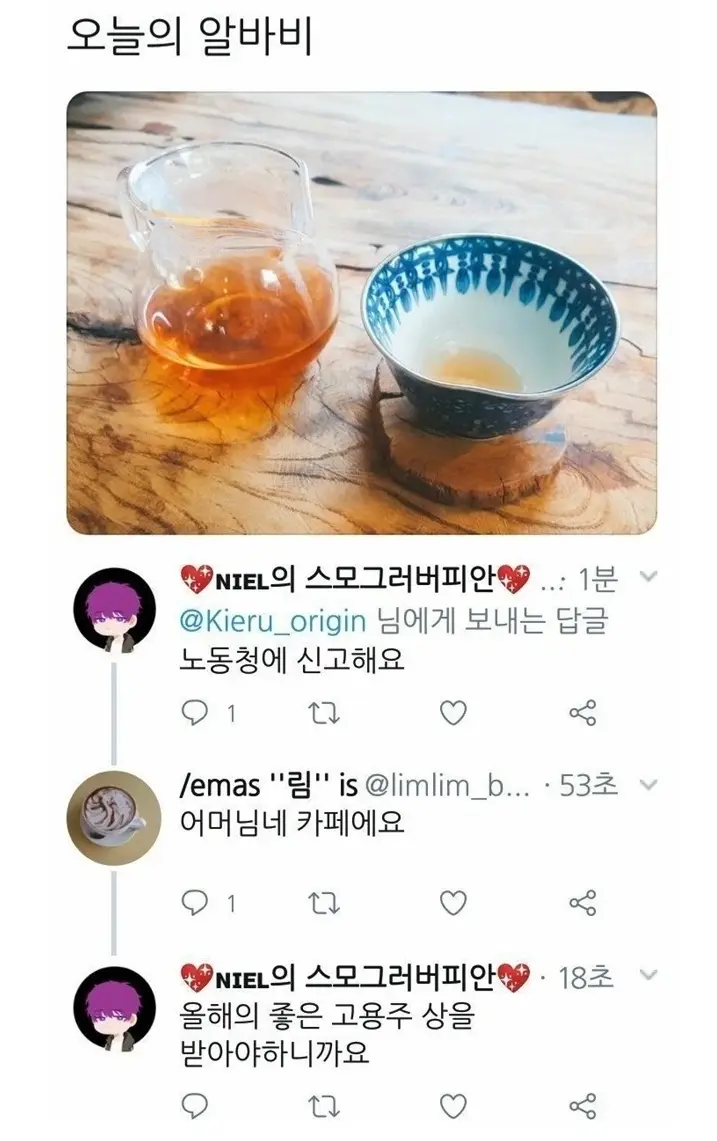
Task: Retweet the '노동청에 신고해요' tweet
Action: [323, 713]
